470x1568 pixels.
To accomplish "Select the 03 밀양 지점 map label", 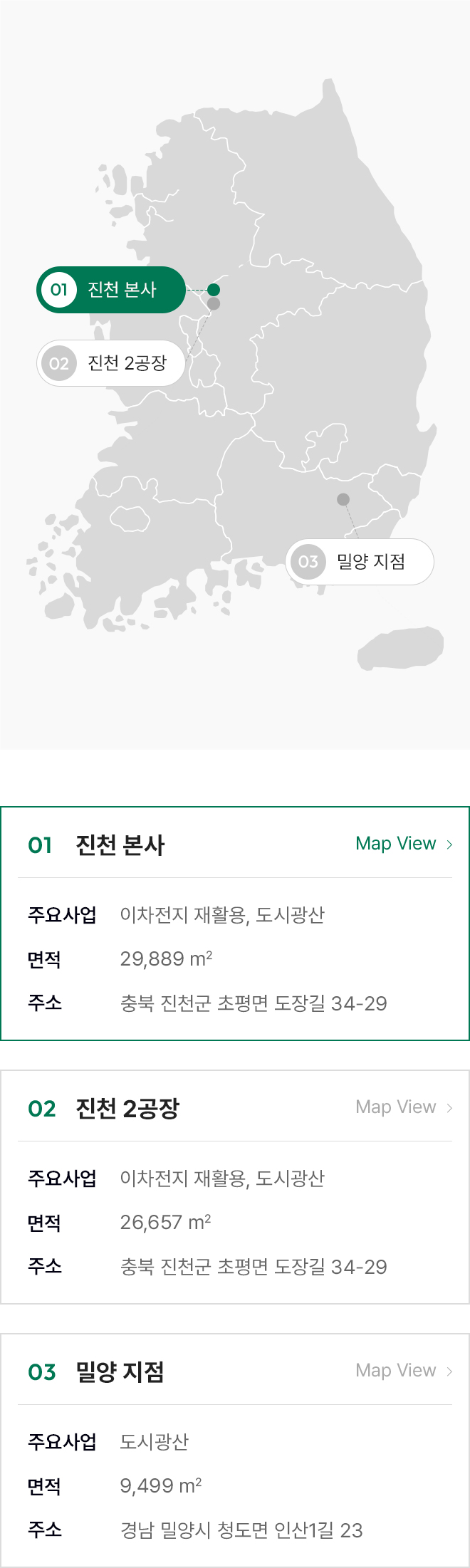I will pyautogui.click(x=360, y=562).
